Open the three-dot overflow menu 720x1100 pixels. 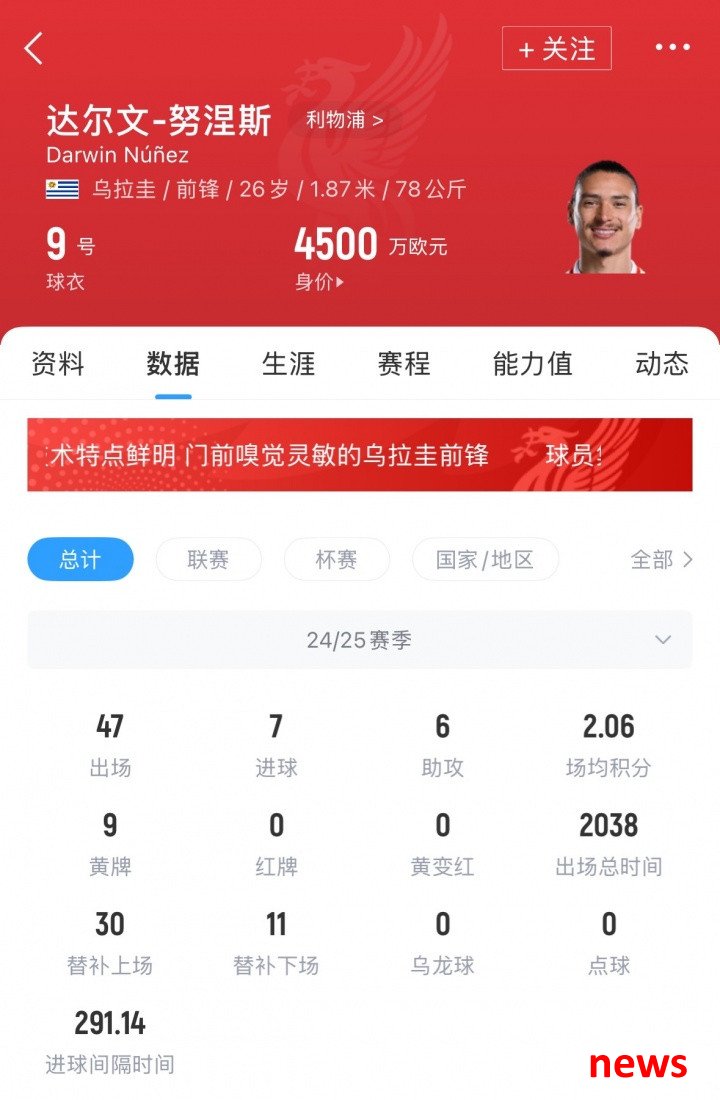pyautogui.click(x=672, y=48)
